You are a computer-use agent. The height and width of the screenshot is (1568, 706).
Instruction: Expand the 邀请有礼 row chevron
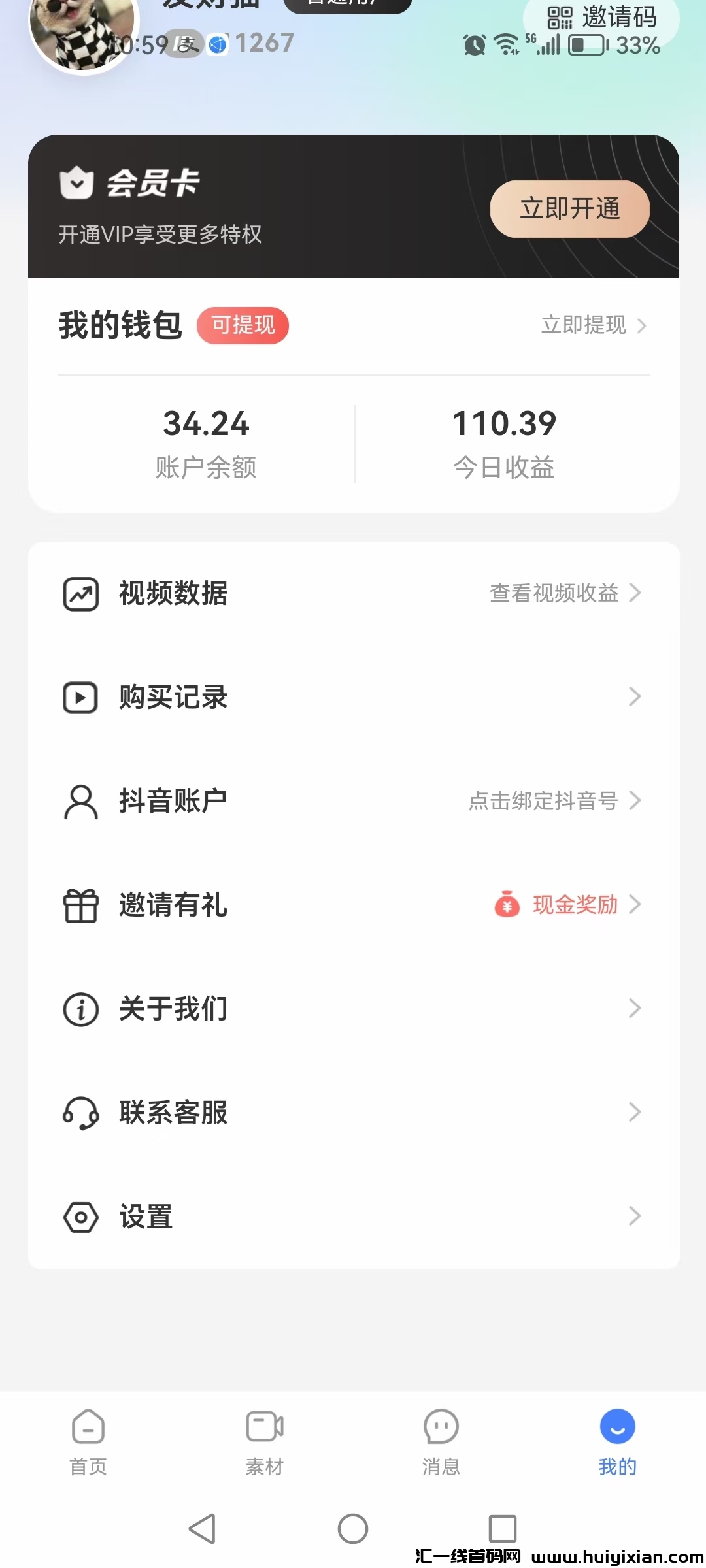[635, 905]
